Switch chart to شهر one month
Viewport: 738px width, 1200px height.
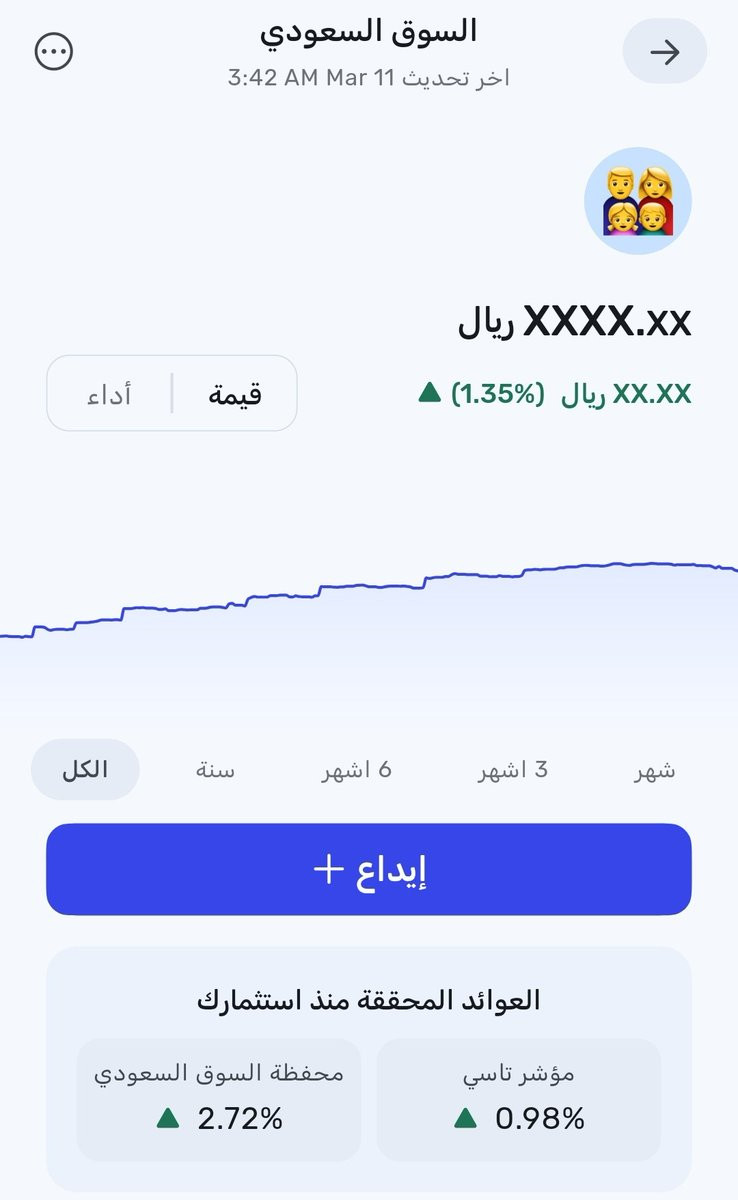click(655, 770)
